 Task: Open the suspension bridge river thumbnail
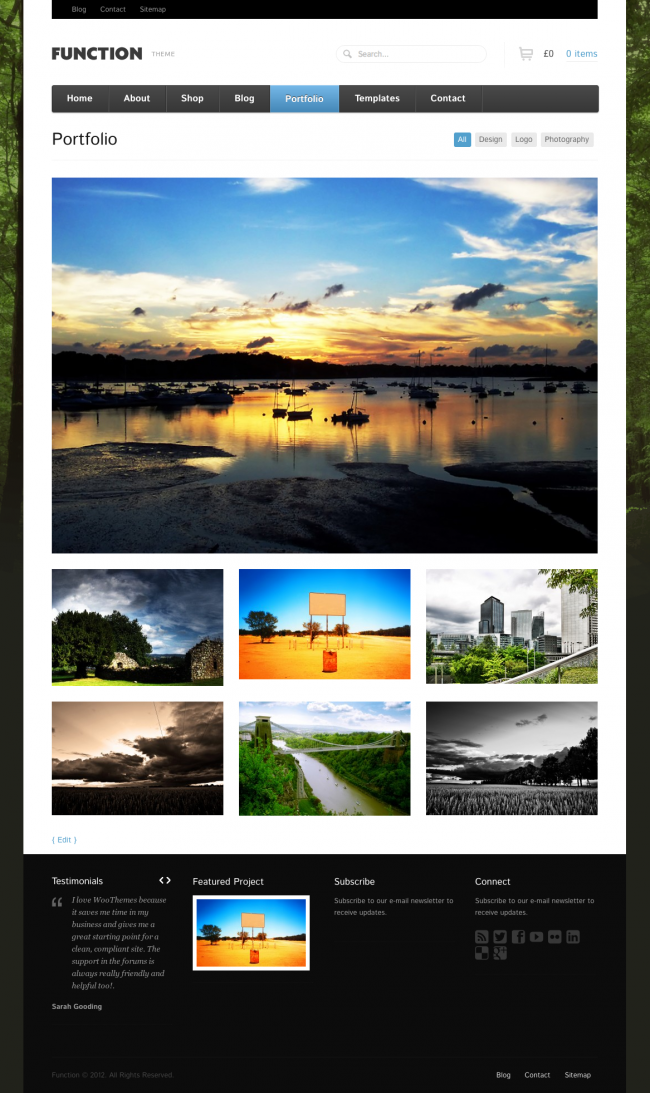pyautogui.click(x=324, y=758)
